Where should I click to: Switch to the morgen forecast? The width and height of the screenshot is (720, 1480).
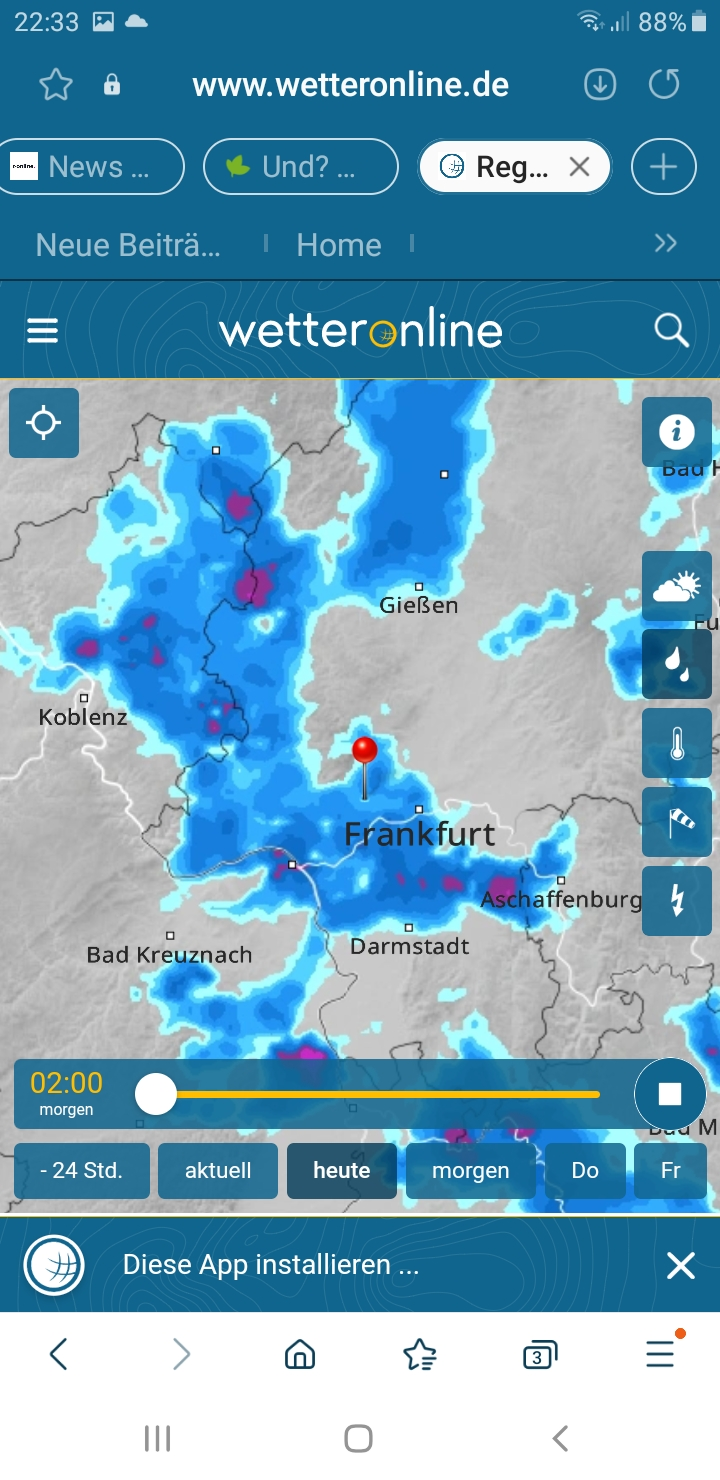471,1171
